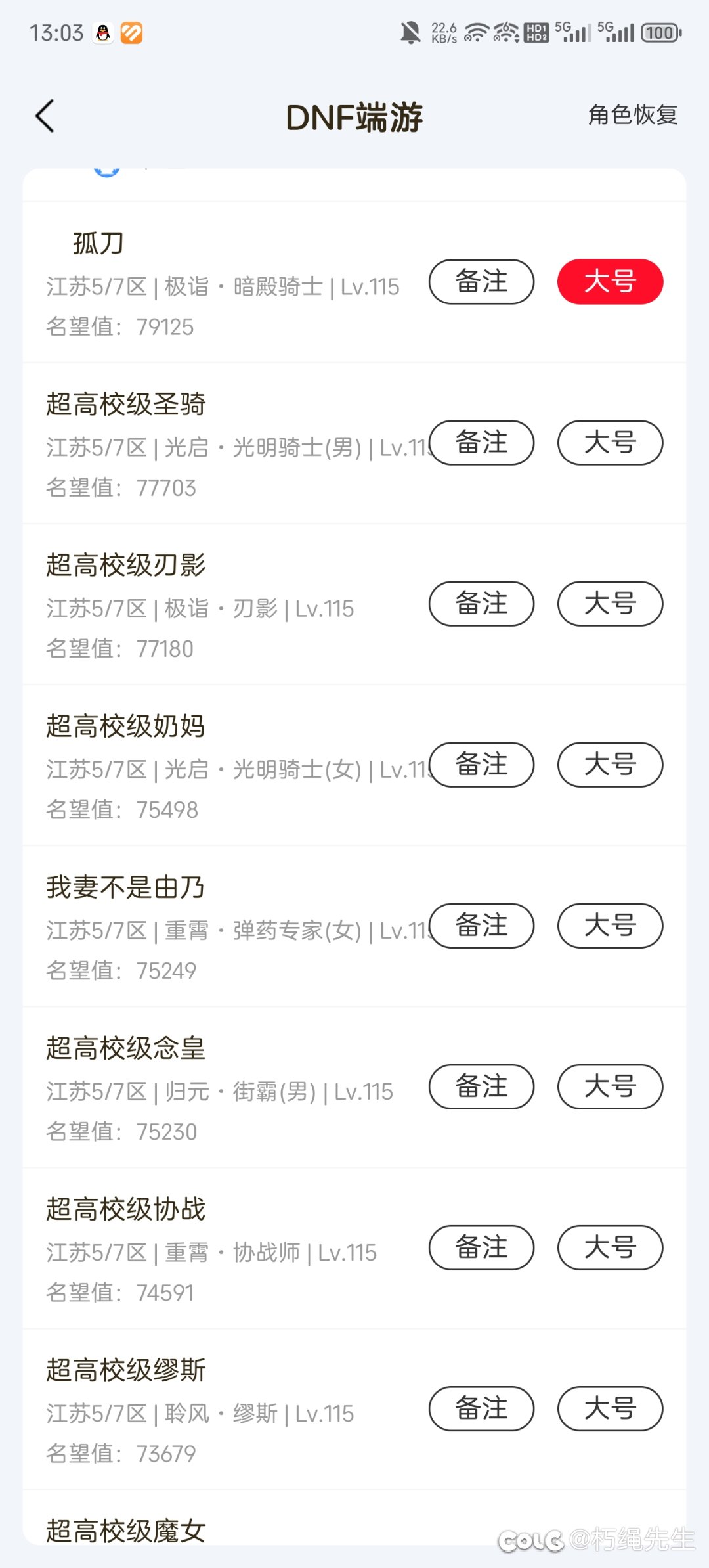This screenshot has height=1568, width=709.
Task: Open 备注 for 超高校级缪斯
Action: click(481, 1408)
